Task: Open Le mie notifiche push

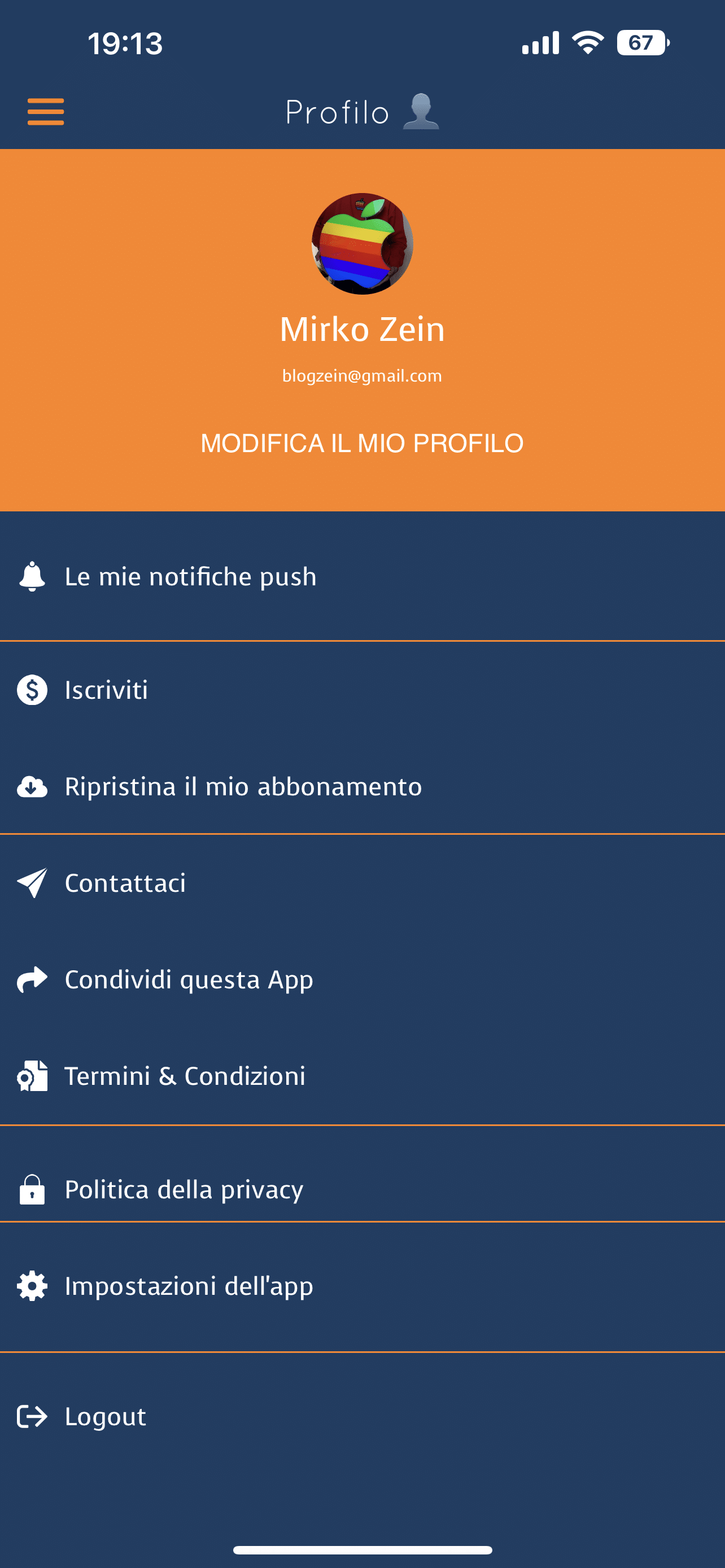Action: [362, 576]
